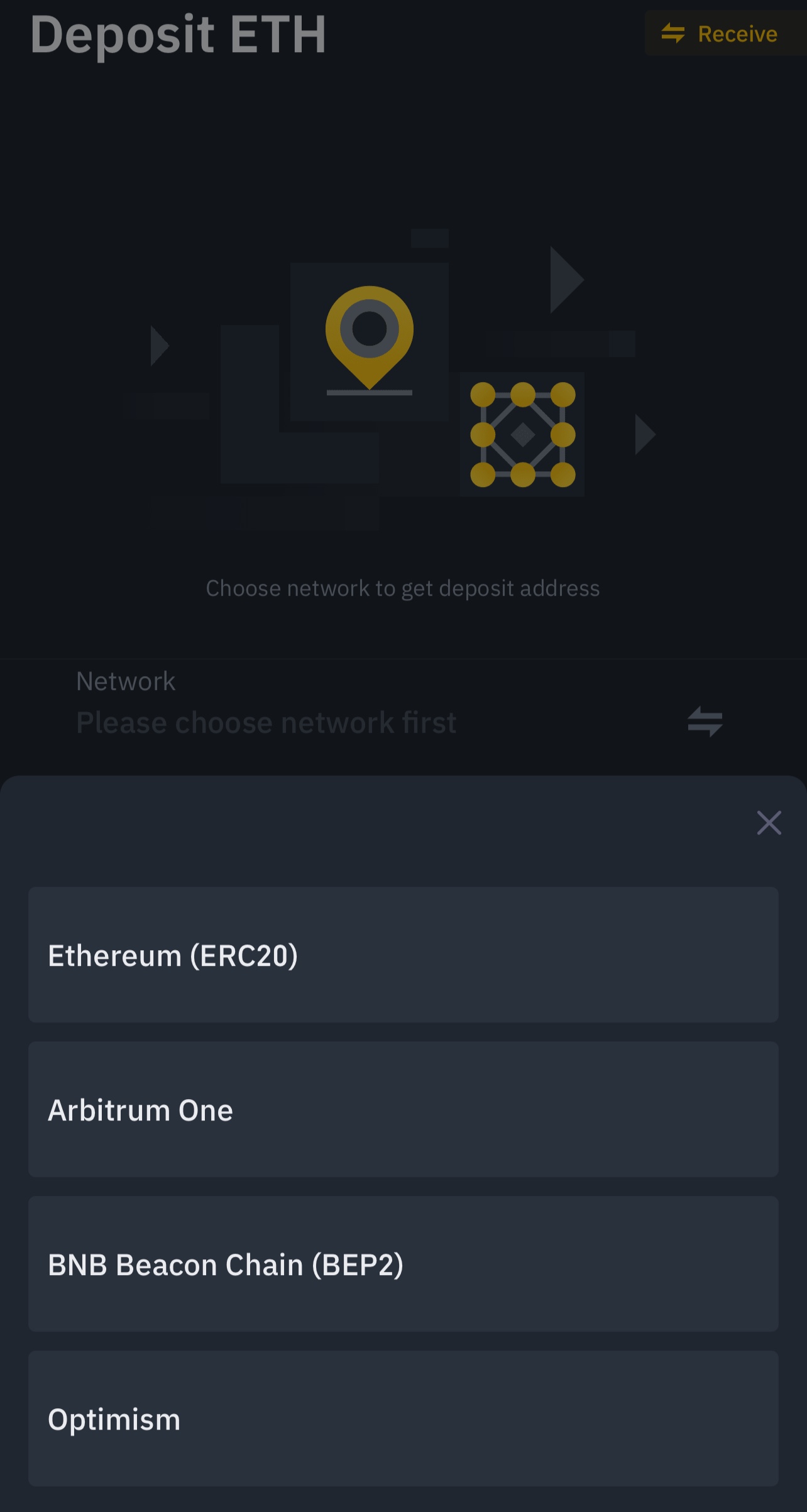Choose the Arbitrum One network
Viewport: 807px width, 1512px height.
(x=403, y=1109)
